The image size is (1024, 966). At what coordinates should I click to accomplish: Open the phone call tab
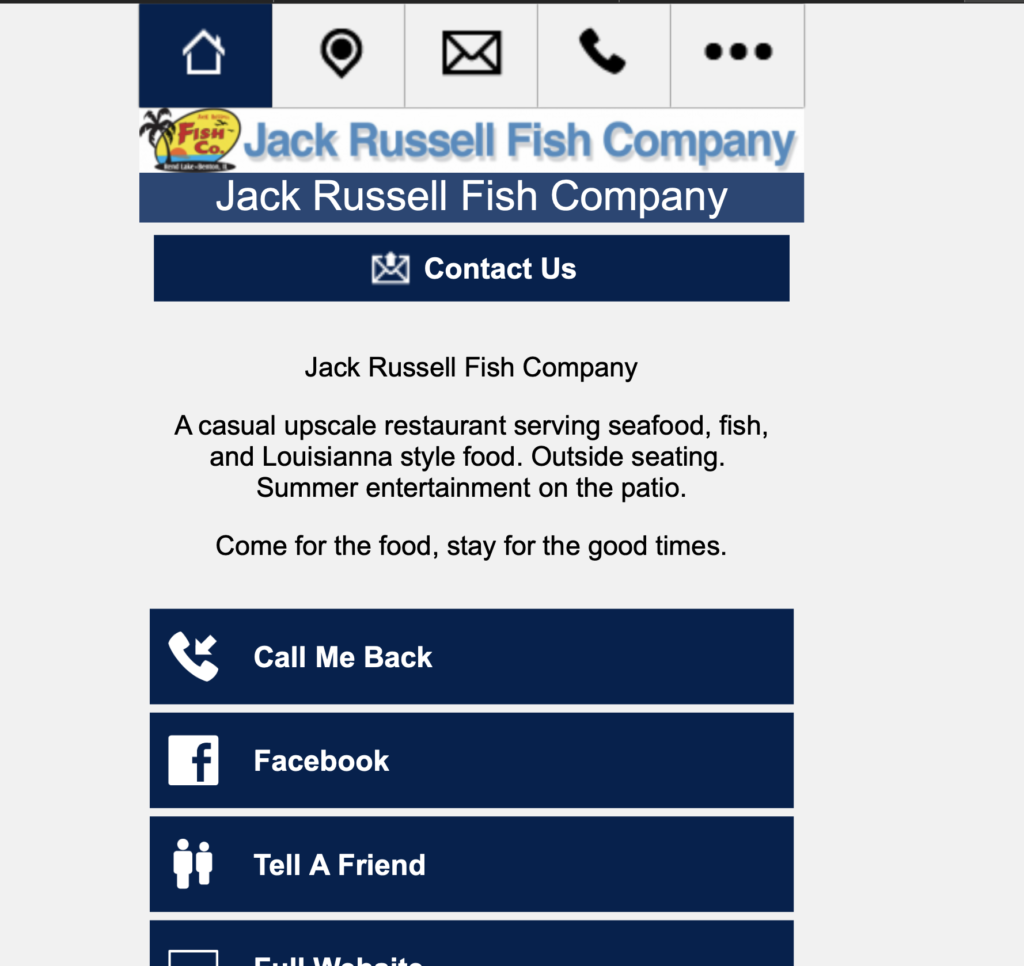603,54
